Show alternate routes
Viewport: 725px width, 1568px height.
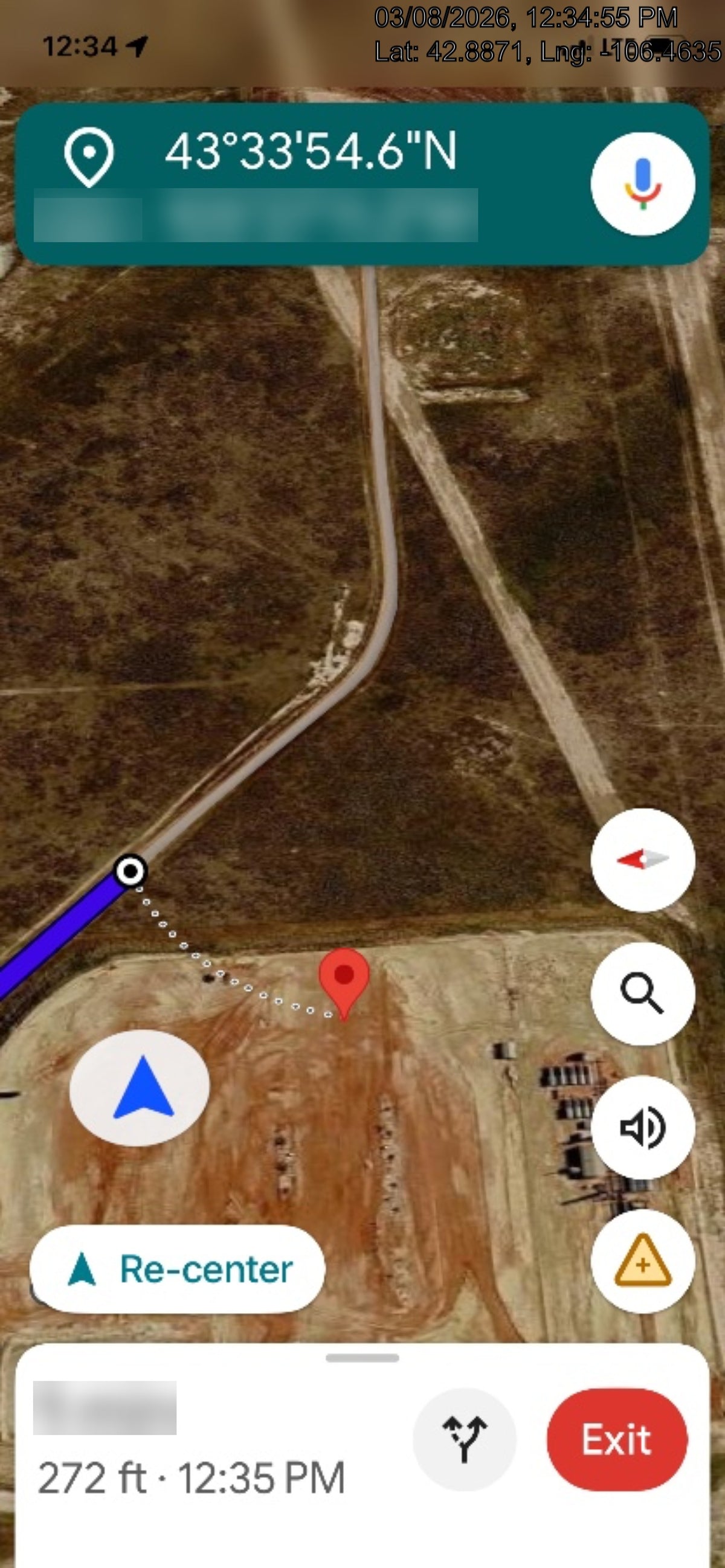pos(465,1439)
